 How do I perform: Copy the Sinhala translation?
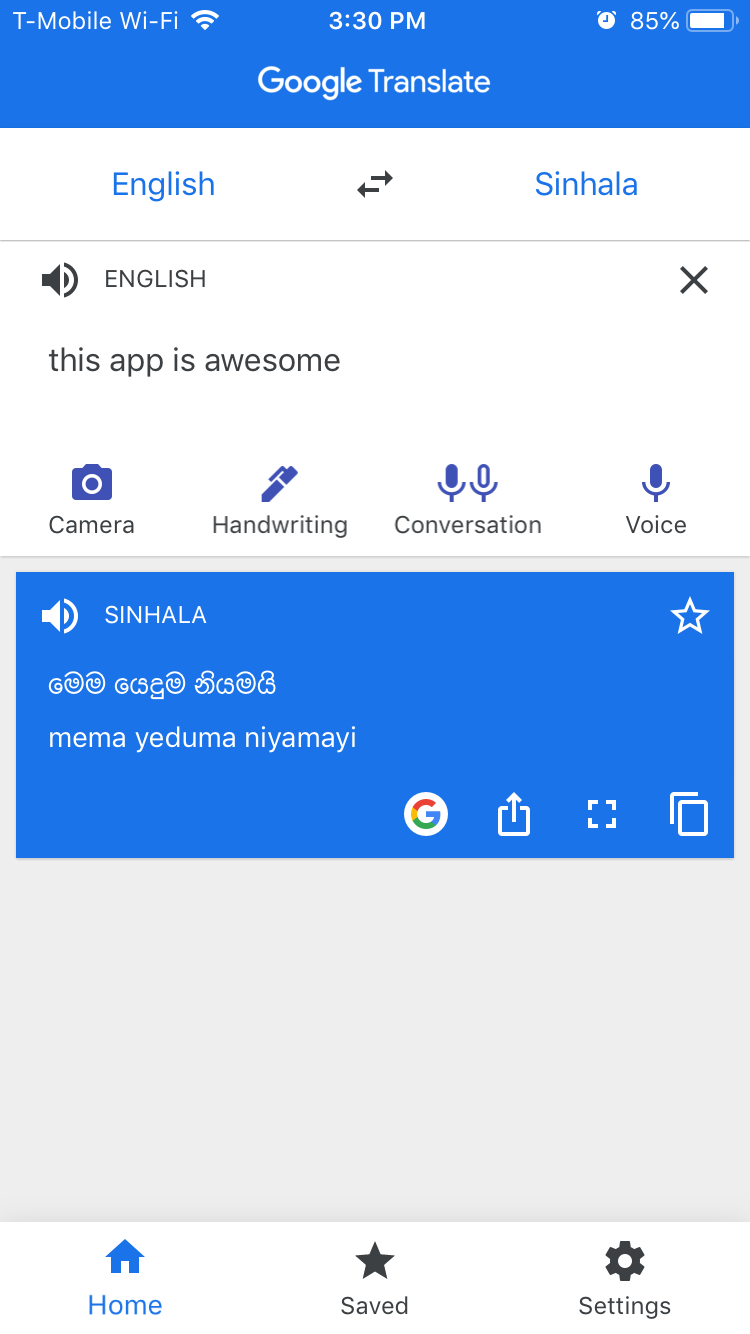[689, 815]
